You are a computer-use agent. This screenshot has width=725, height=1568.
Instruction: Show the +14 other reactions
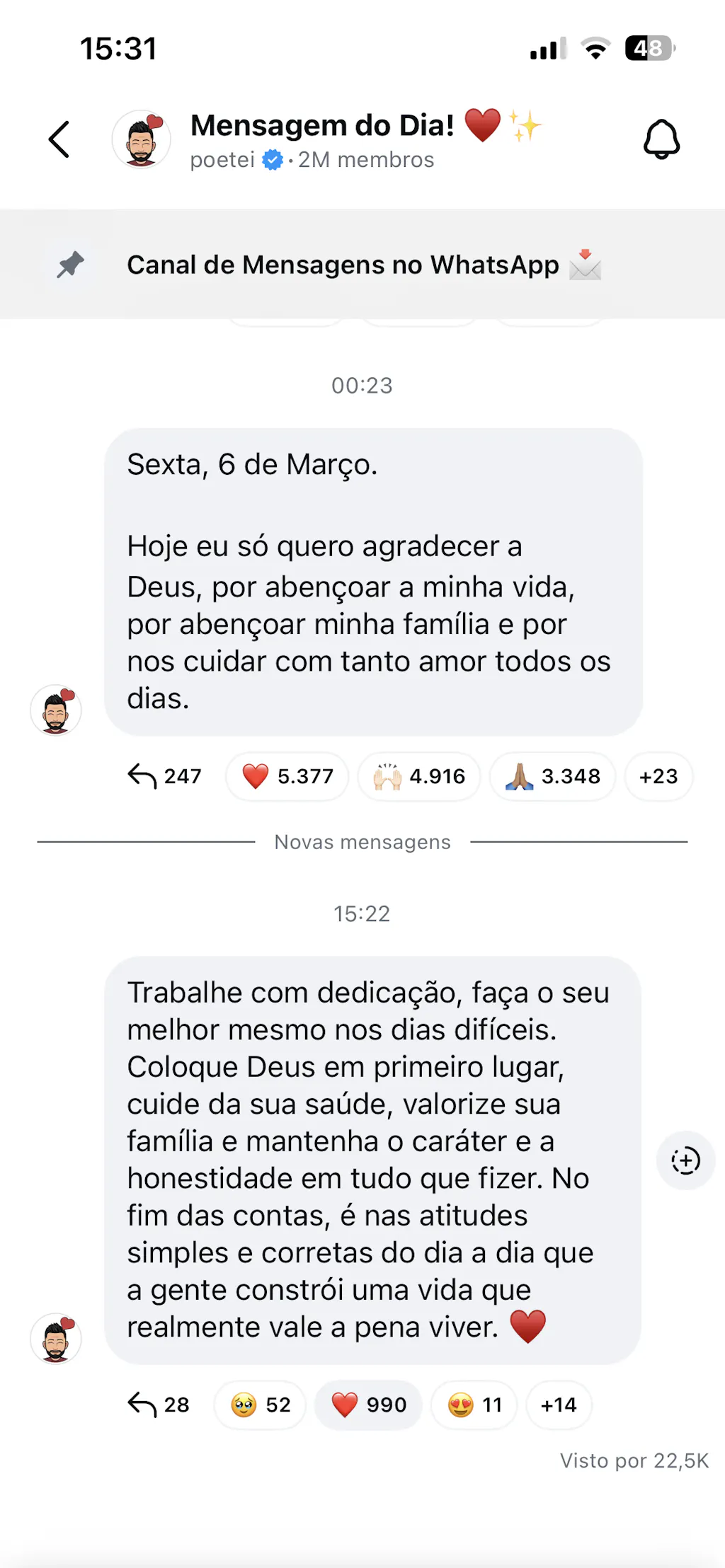pyautogui.click(x=559, y=1405)
